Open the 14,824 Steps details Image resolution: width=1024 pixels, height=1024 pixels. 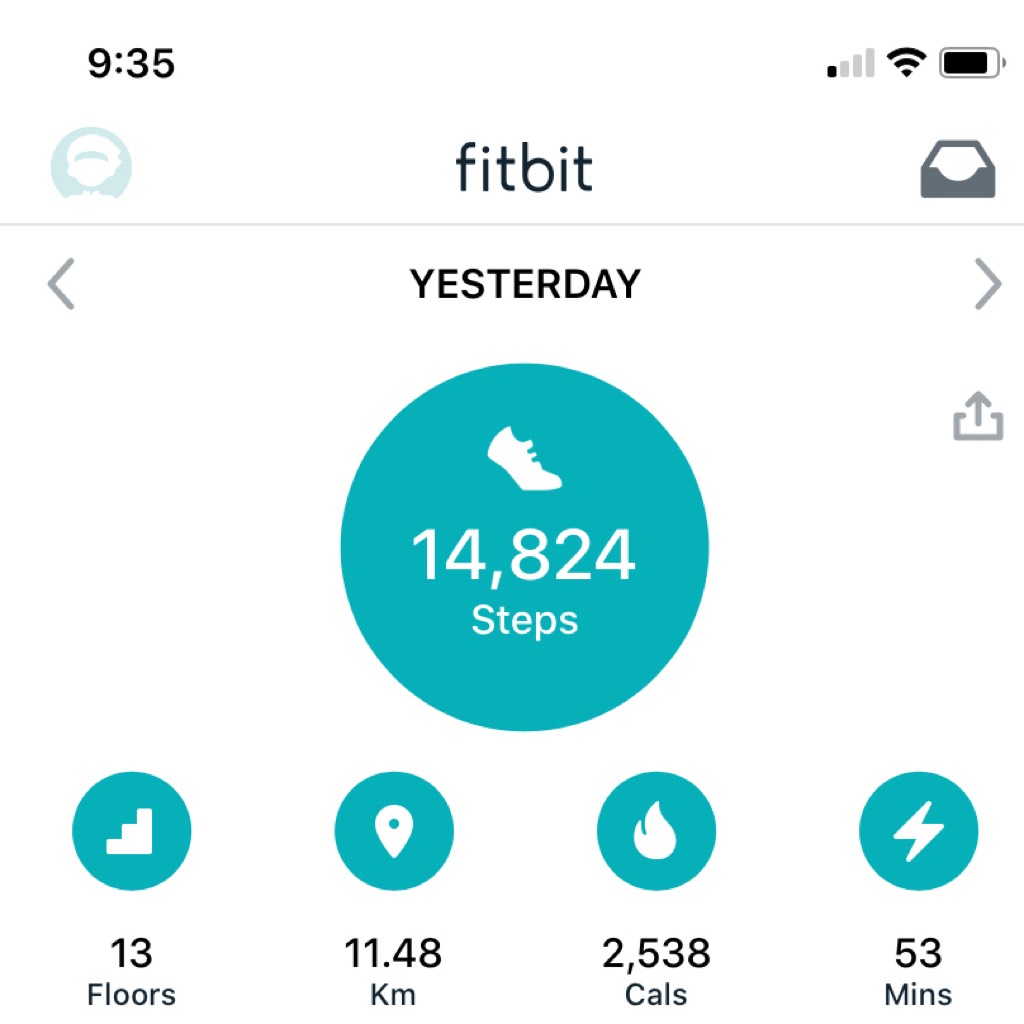(525, 547)
